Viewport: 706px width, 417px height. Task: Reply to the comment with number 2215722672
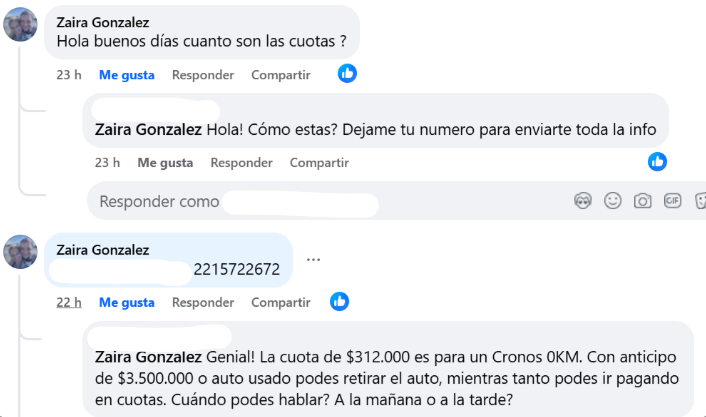203,302
